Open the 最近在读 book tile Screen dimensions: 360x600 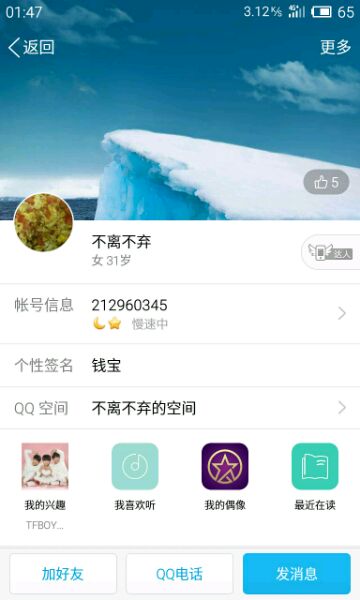point(315,476)
